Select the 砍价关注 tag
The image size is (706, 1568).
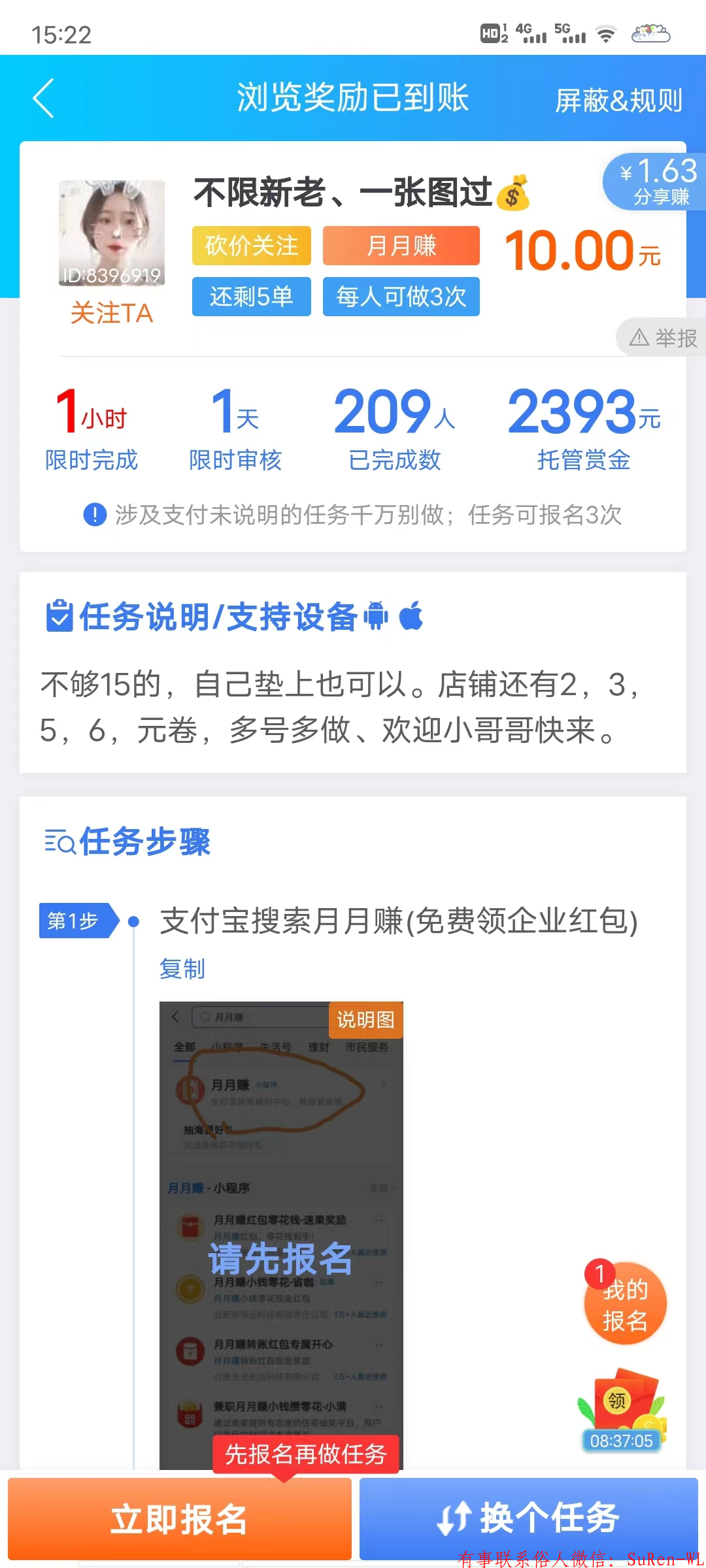point(252,246)
